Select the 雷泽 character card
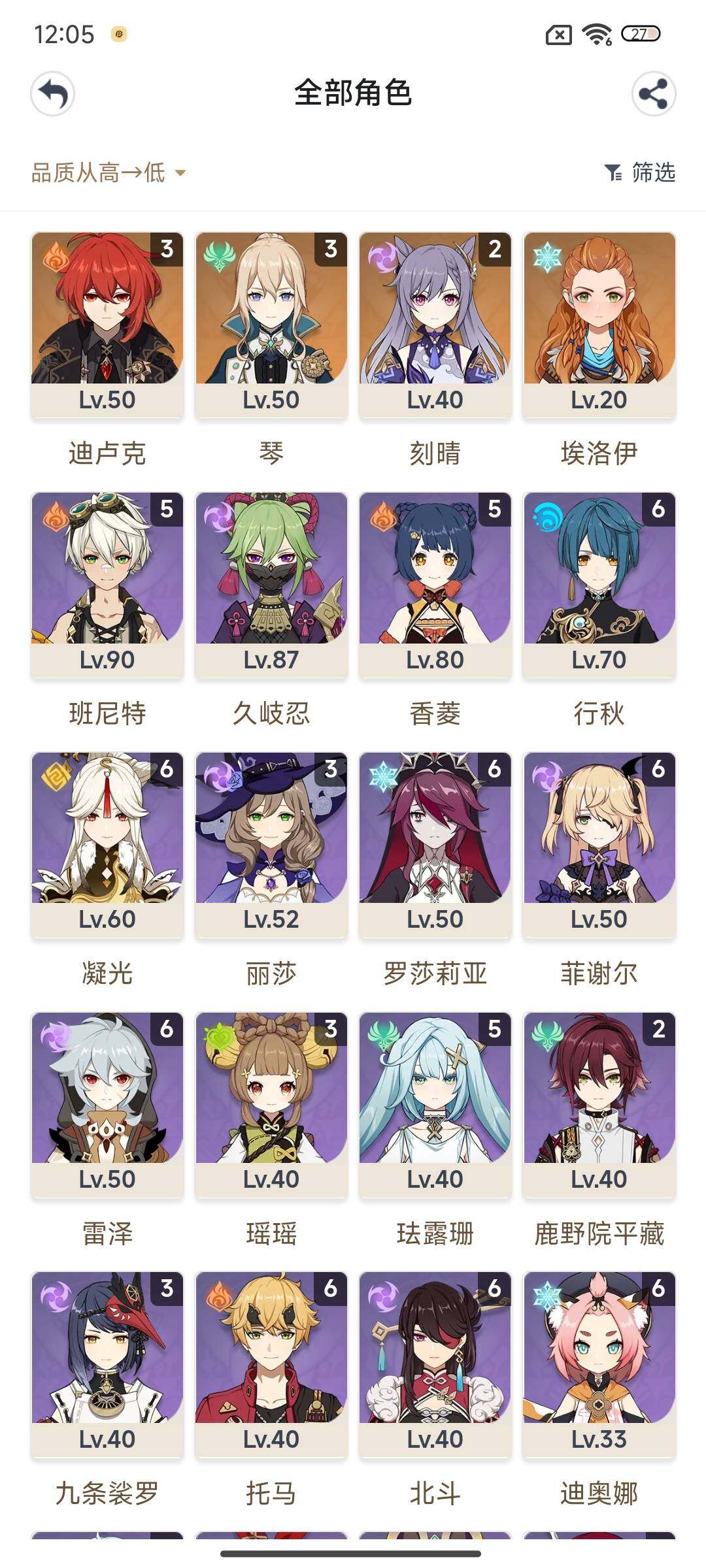The image size is (706, 1568). [x=107, y=1104]
